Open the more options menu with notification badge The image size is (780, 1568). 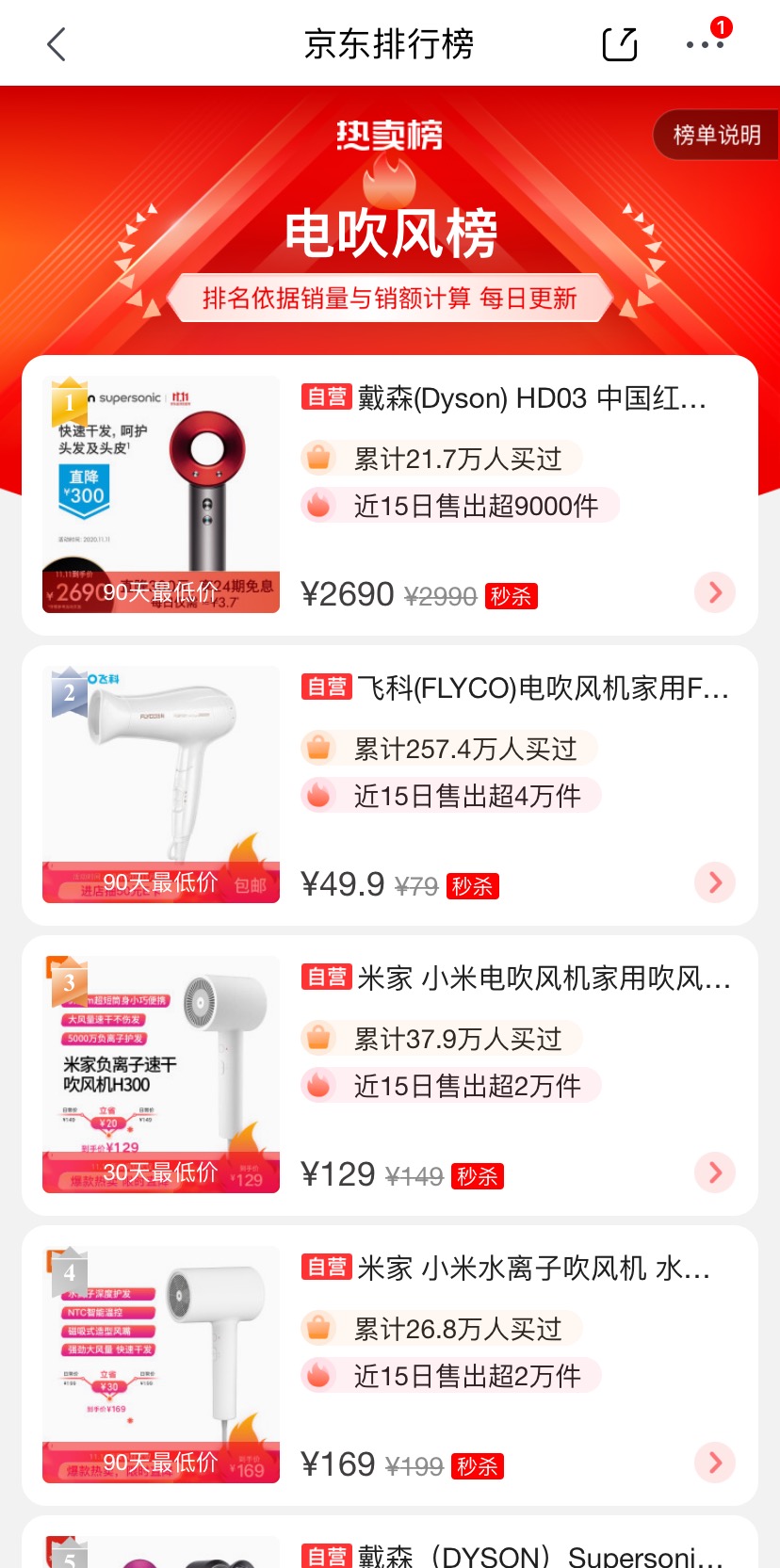[x=705, y=43]
